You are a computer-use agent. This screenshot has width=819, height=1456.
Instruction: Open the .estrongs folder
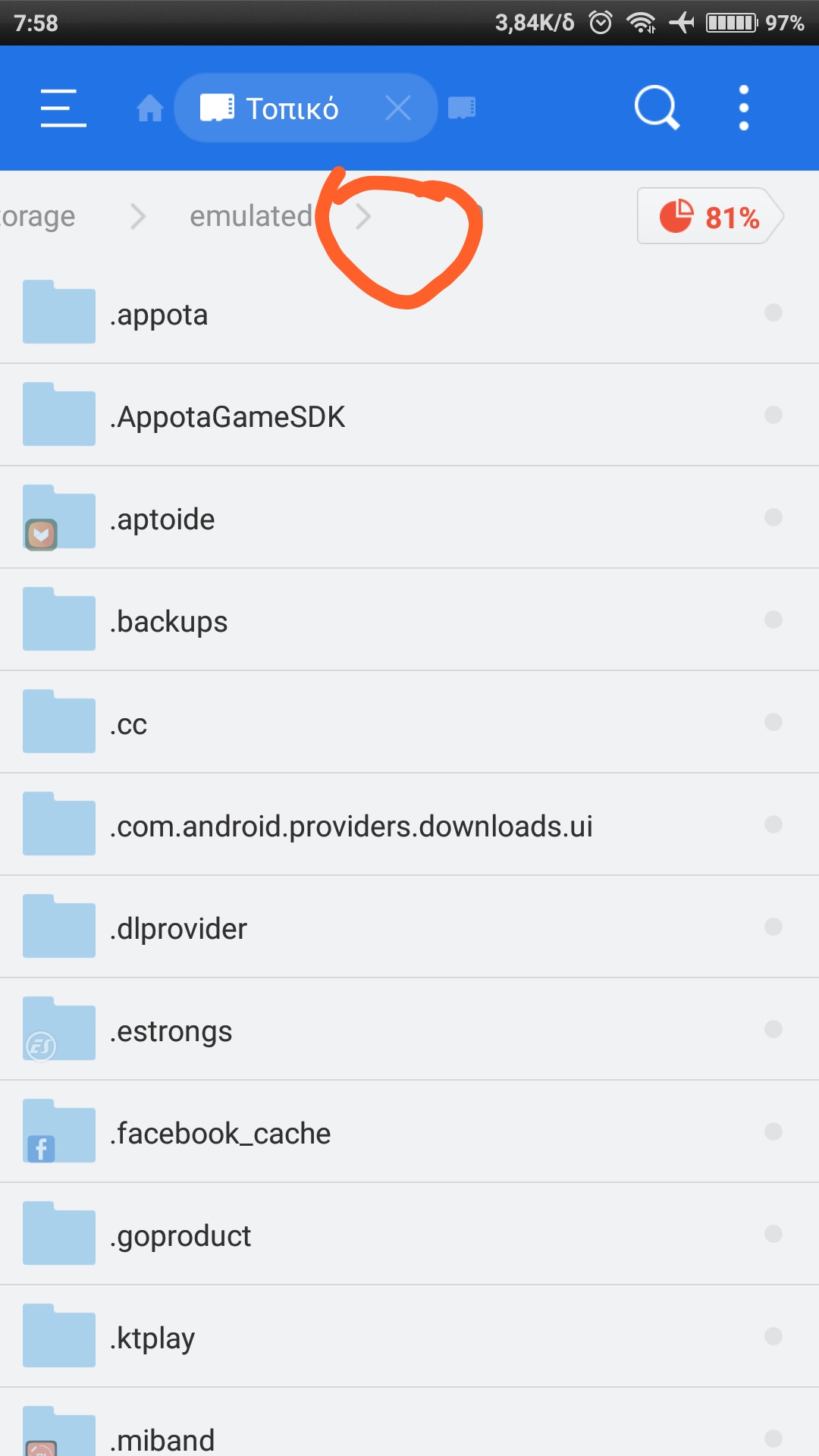[409, 1030]
